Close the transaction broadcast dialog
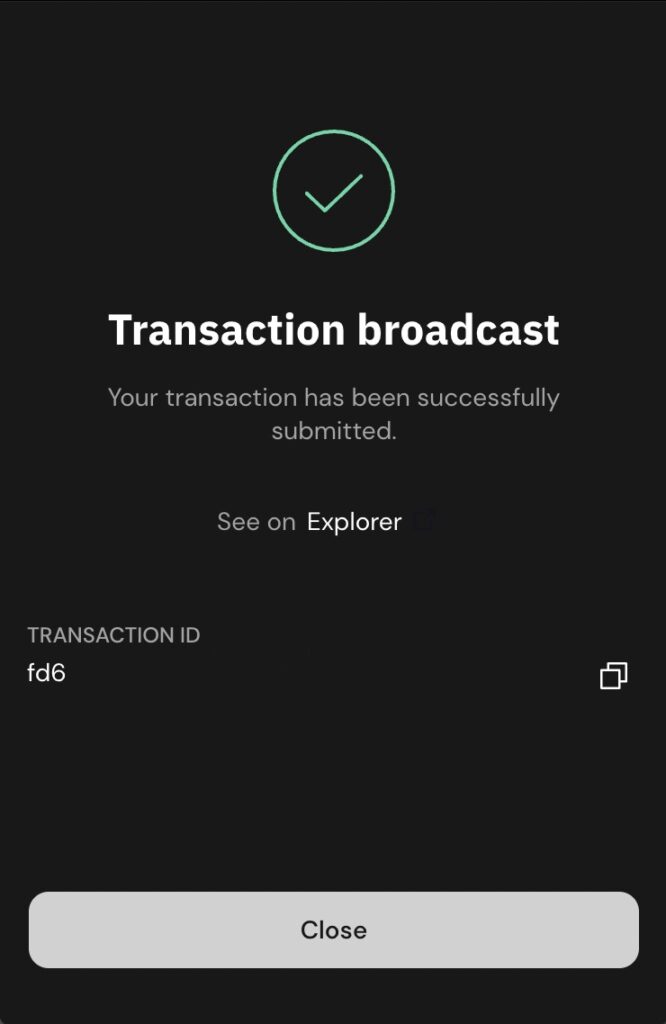The image size is (666, 1024). 333,930
